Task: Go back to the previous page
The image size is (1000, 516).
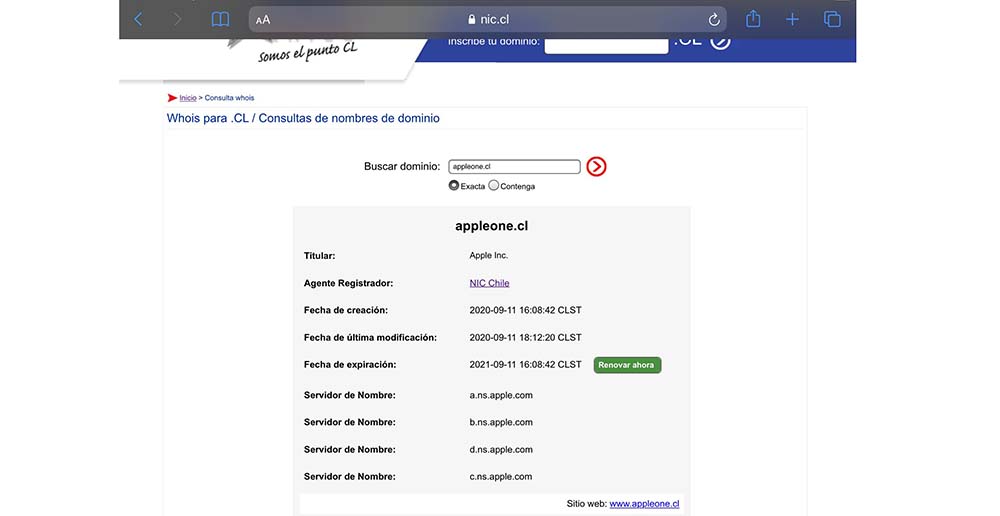Action: click(x=138, y=19)
